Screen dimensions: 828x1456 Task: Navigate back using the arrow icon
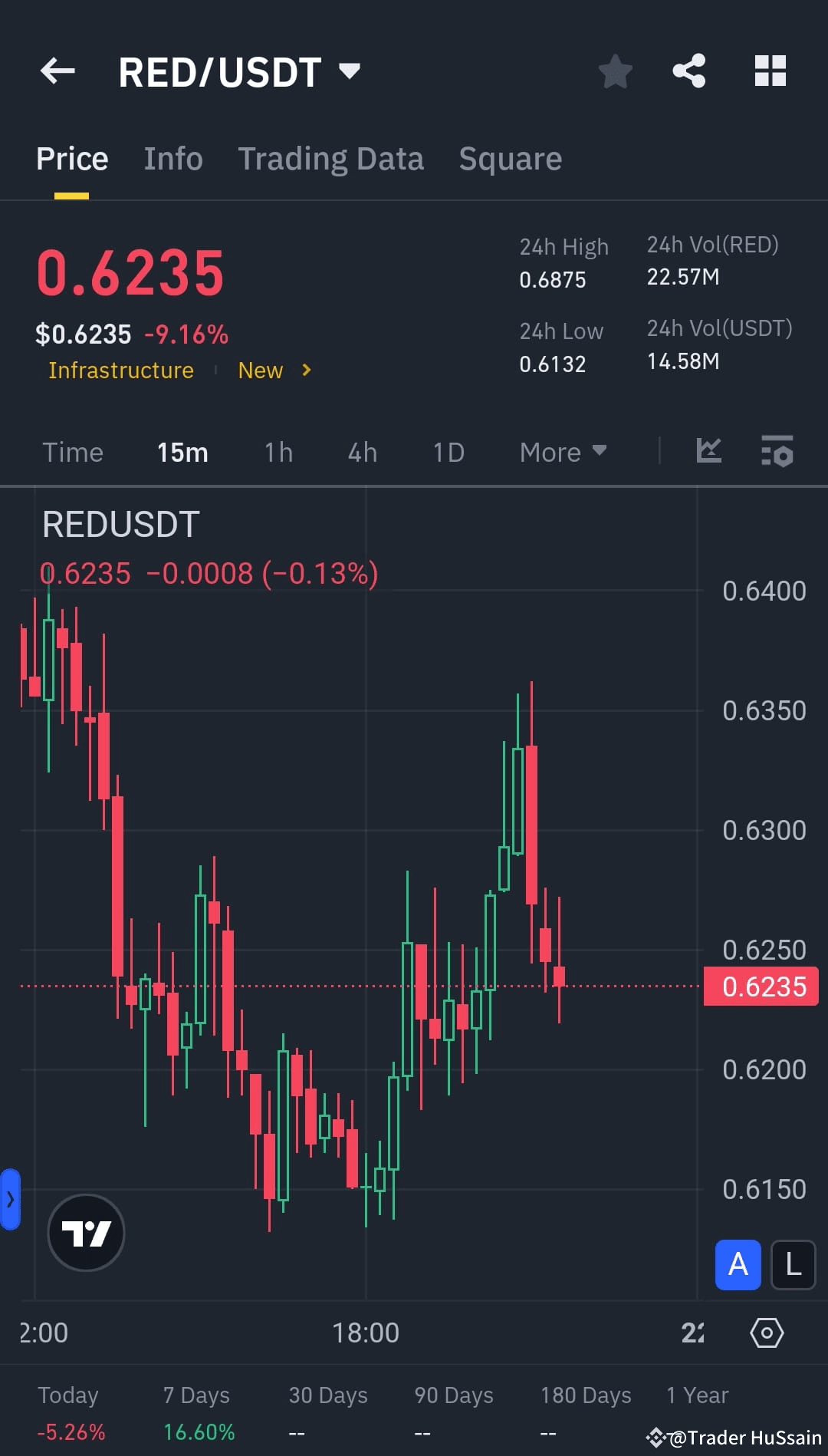pos(57,71)
